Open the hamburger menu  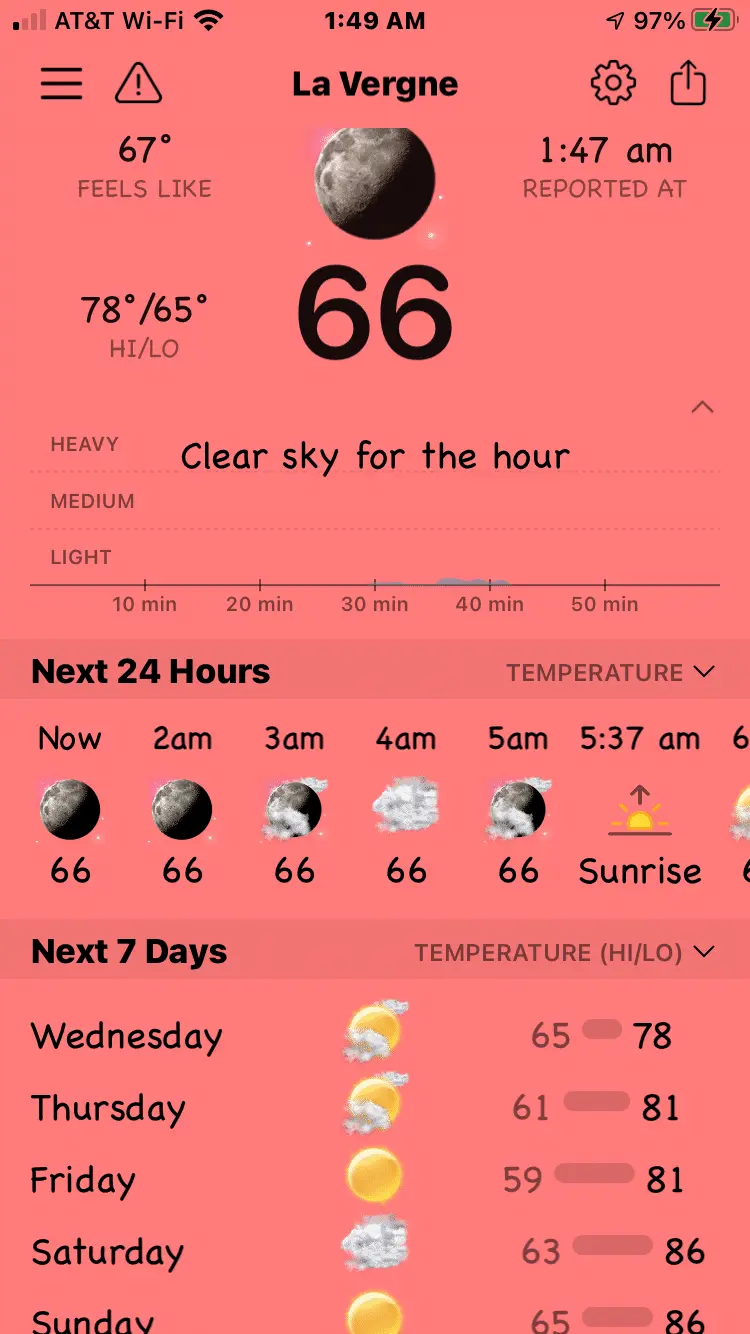61,84
